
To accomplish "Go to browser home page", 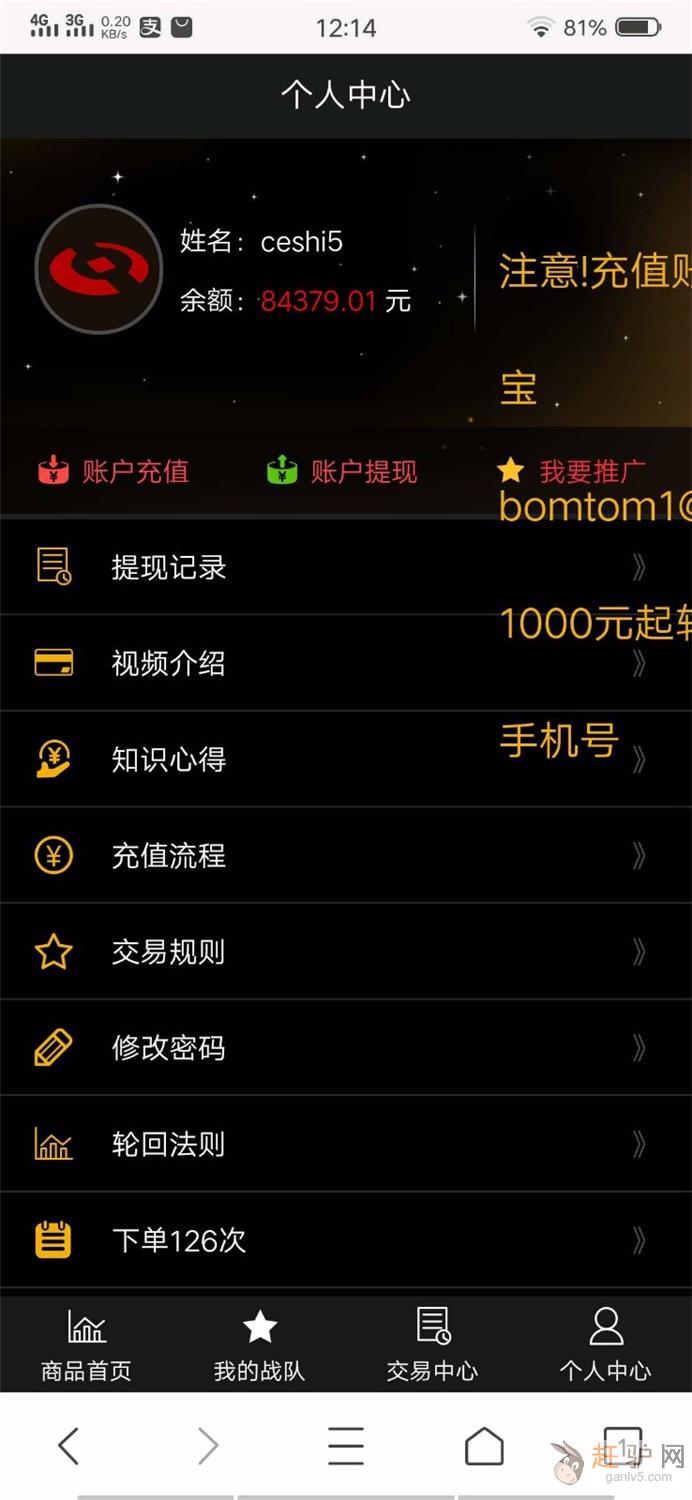I will (x=484, y=1445).
